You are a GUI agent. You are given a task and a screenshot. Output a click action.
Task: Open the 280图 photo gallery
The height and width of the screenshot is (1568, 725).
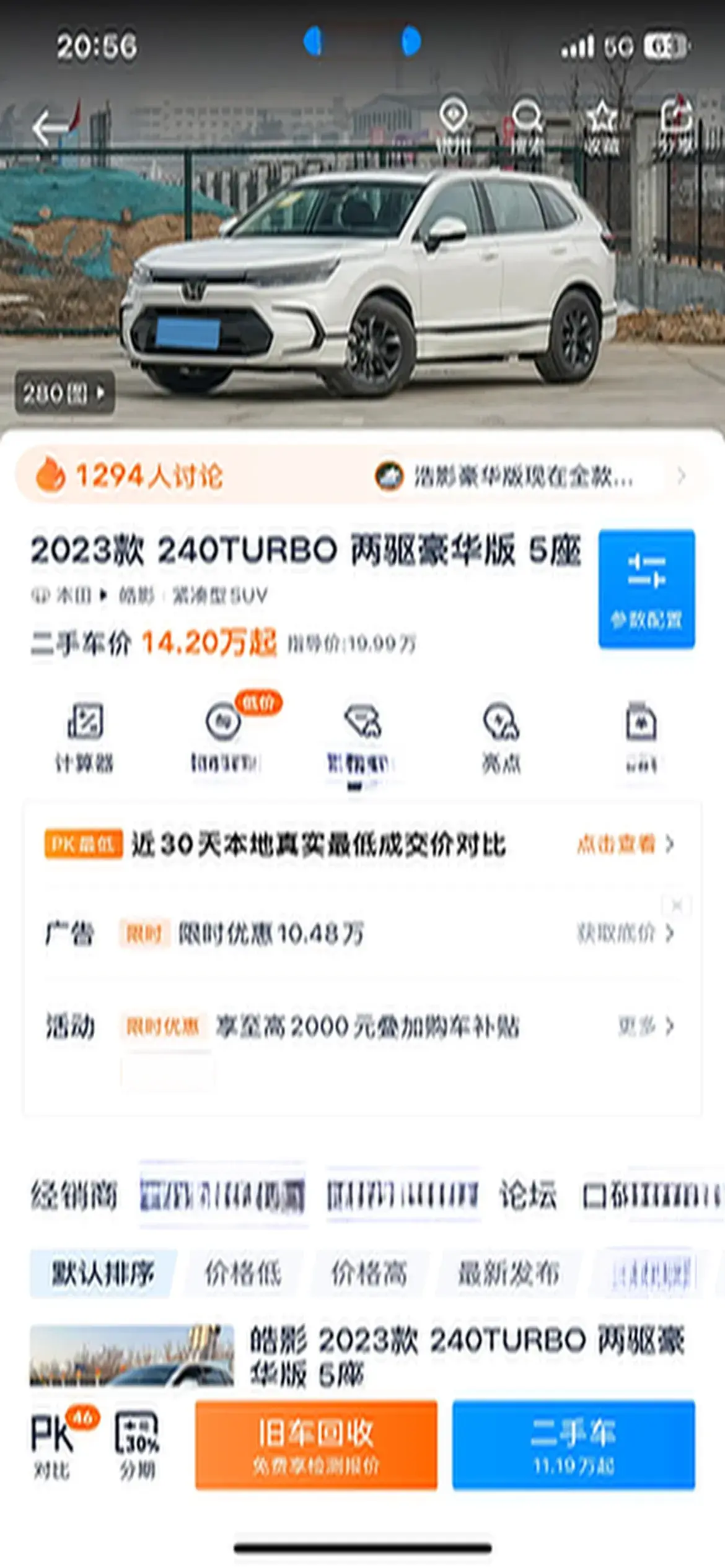[x=64, y=393]
